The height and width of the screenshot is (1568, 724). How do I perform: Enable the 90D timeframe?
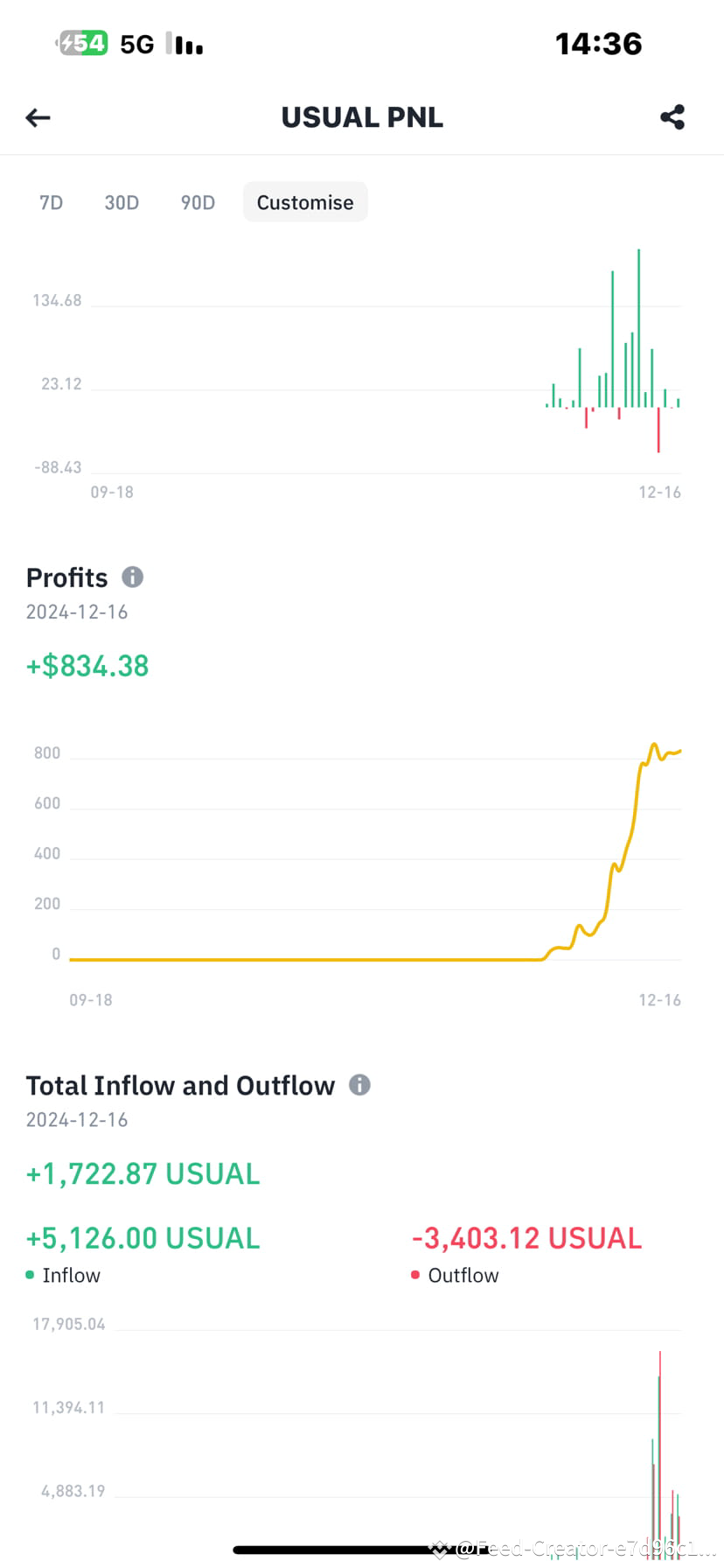coord(197,202)
